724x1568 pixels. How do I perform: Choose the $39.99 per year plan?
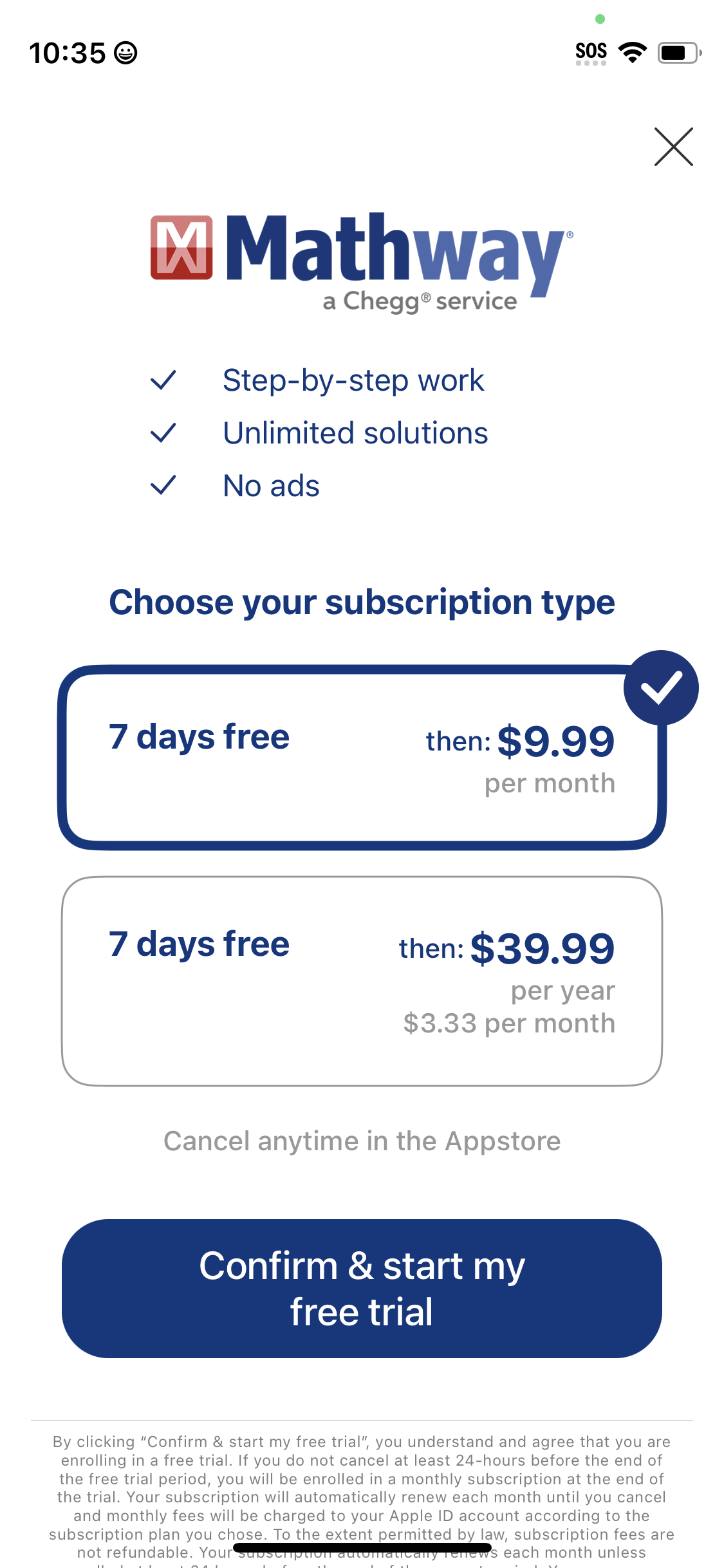pos(362,981)
